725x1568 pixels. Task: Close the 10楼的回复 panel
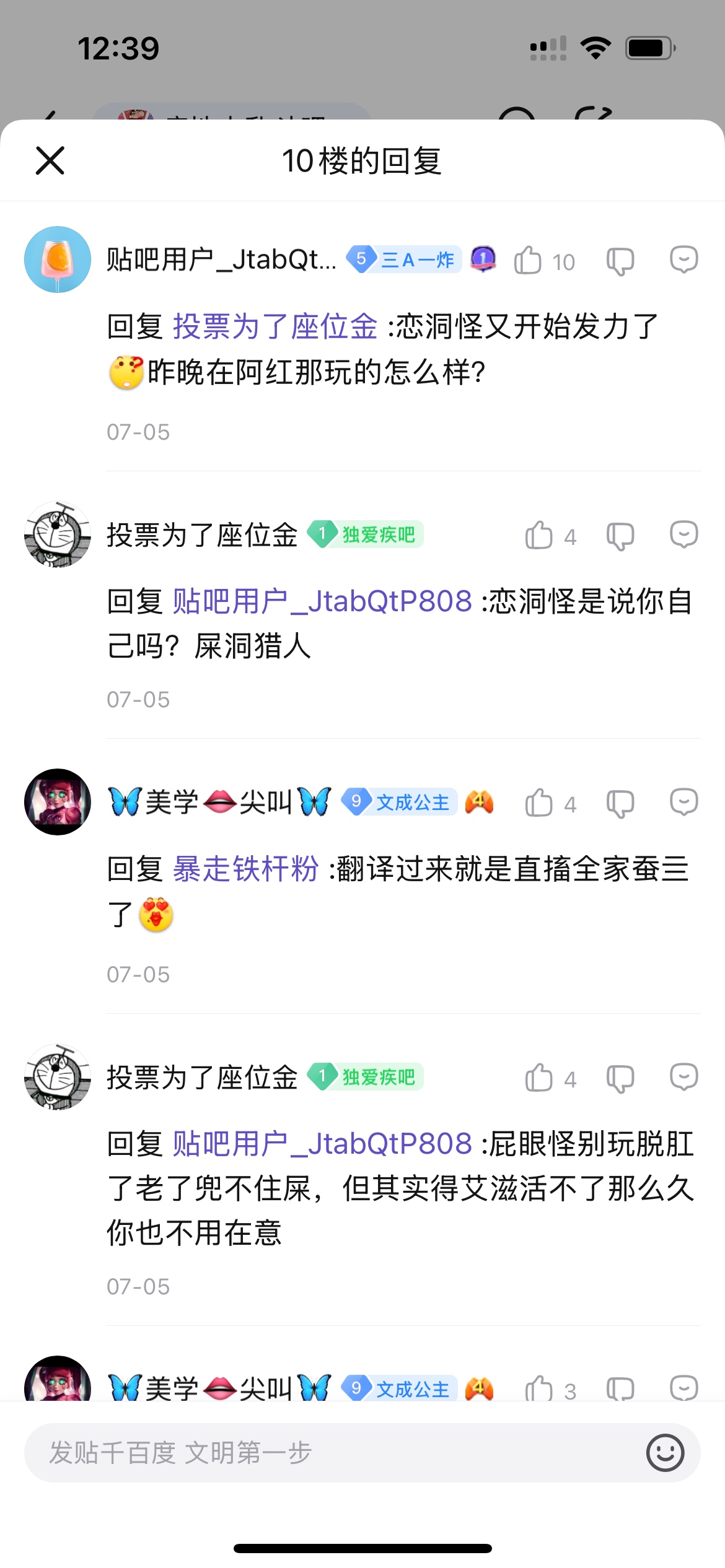[50, 161]
